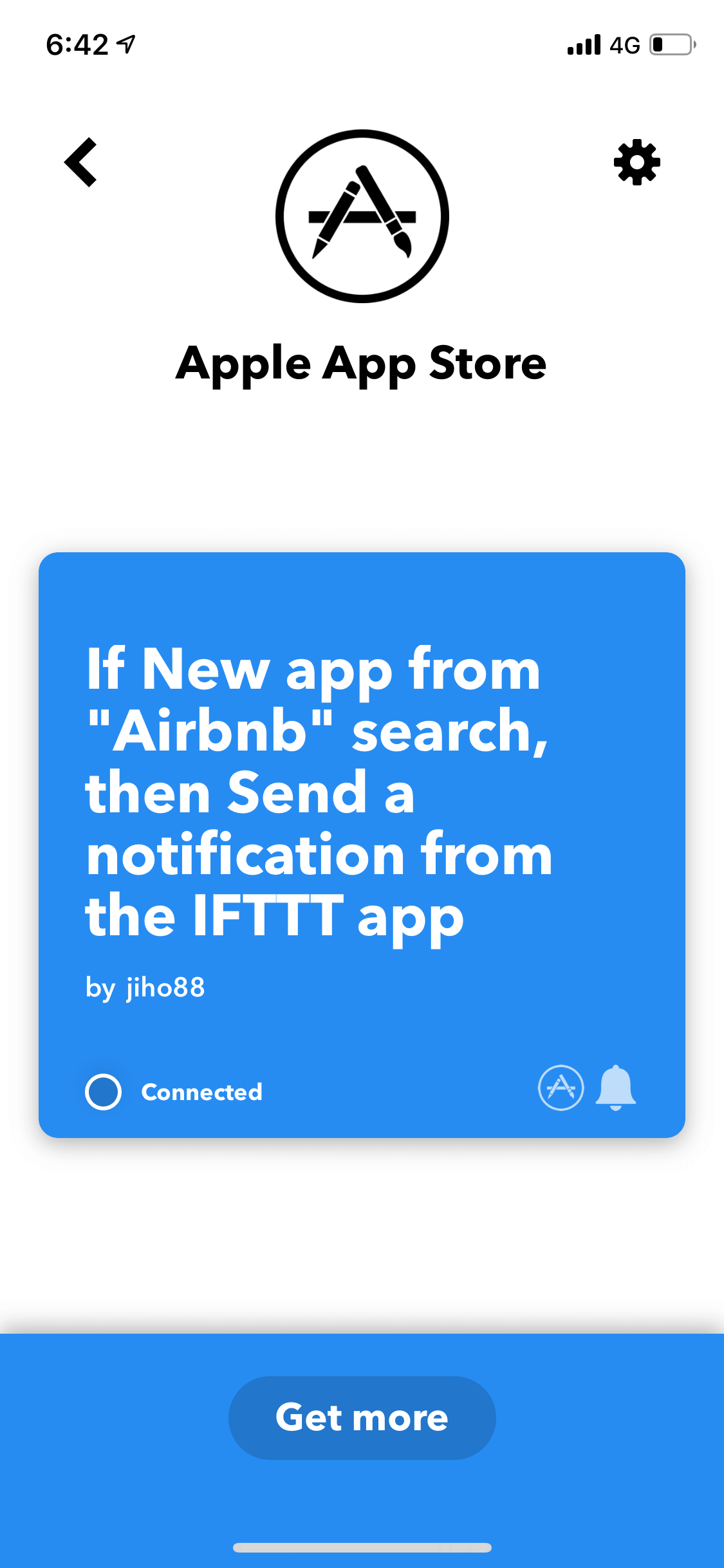Open the Airbnb search notification applet card
Screen dimensions: 724x1568
(362, 845)
